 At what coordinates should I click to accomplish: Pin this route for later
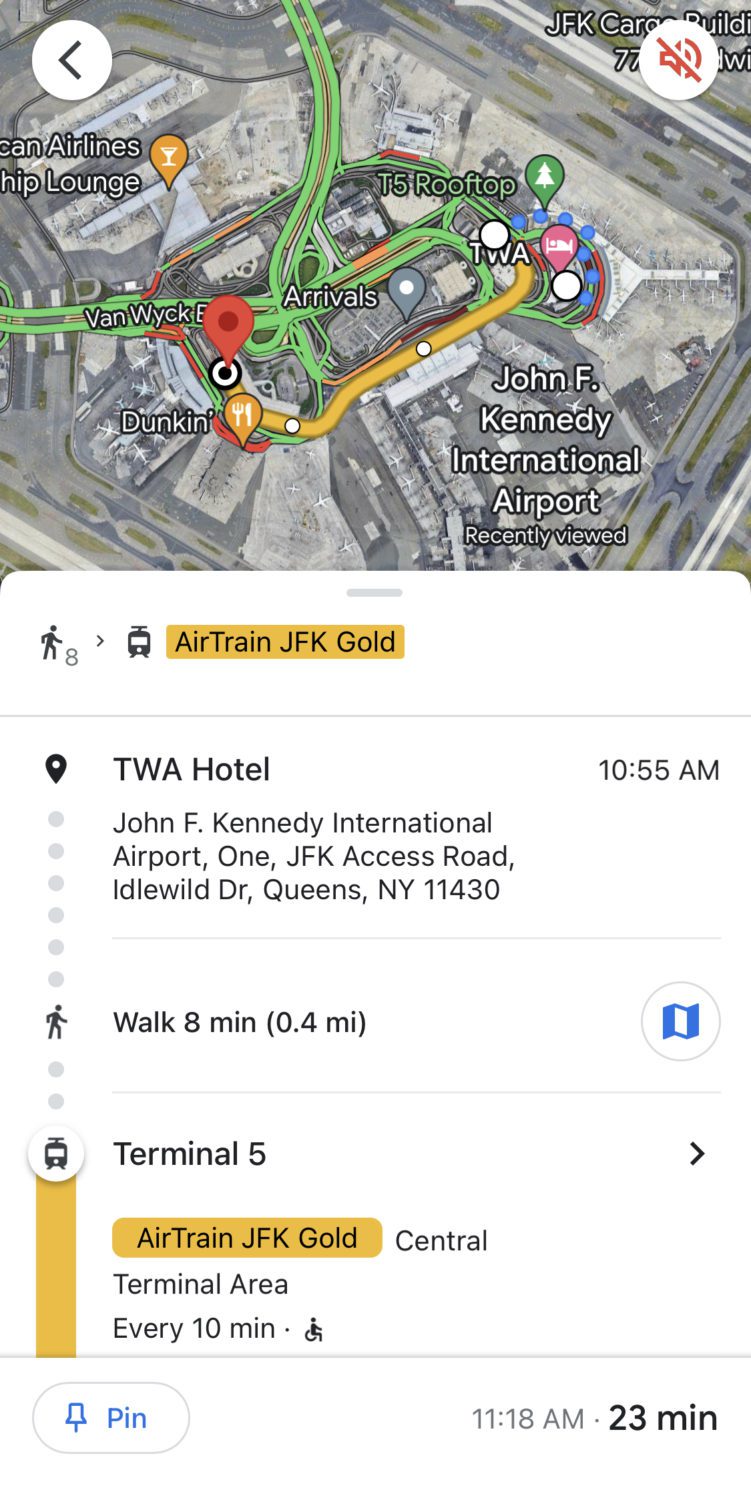(110, 1417)
